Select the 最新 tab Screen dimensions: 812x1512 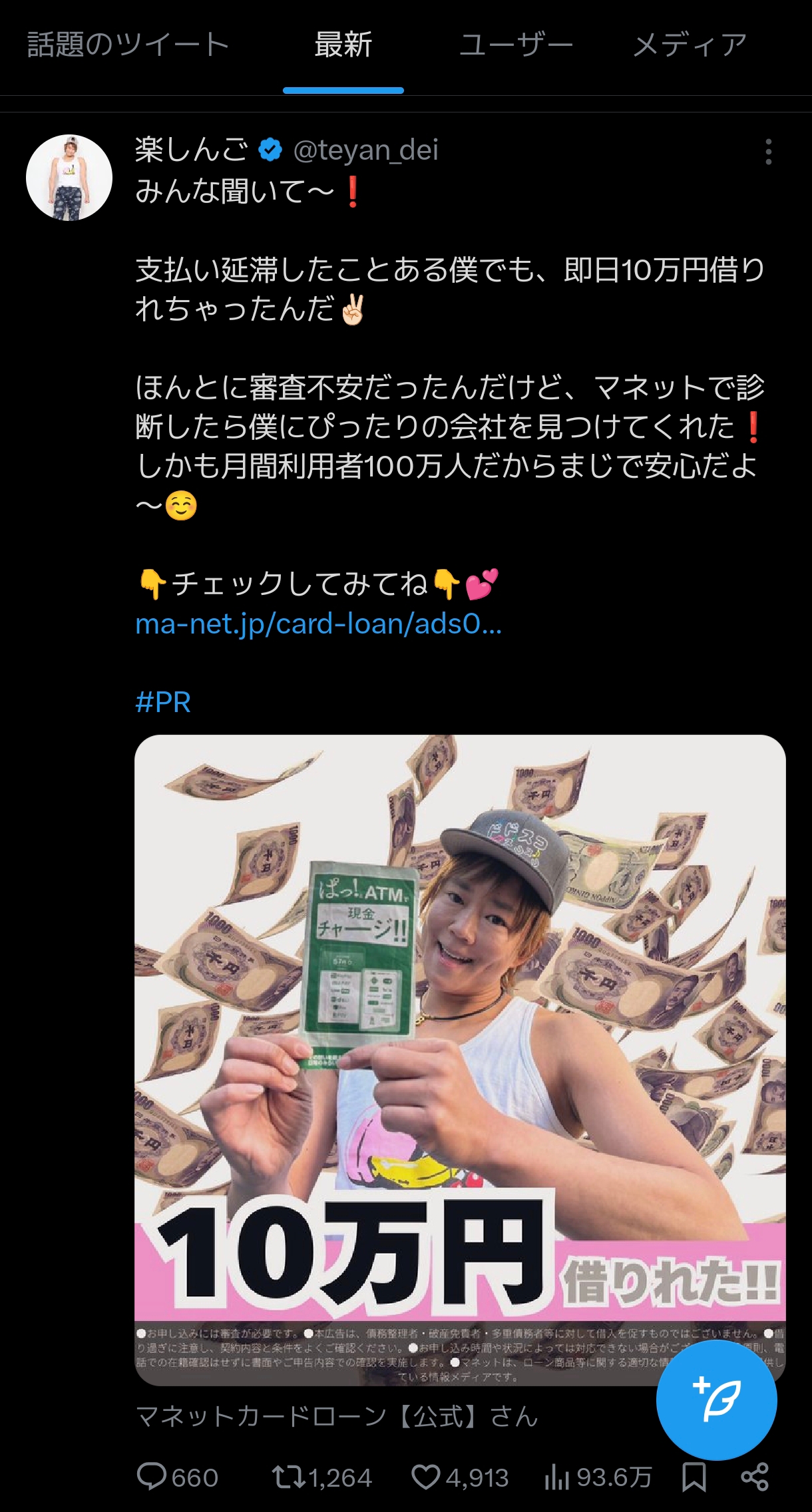click(x=343, y=45)
